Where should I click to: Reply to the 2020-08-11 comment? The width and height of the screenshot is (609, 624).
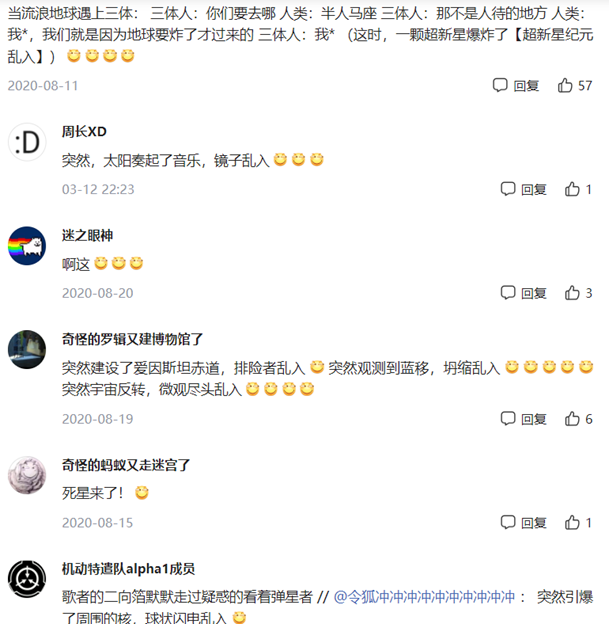(516, 85)
